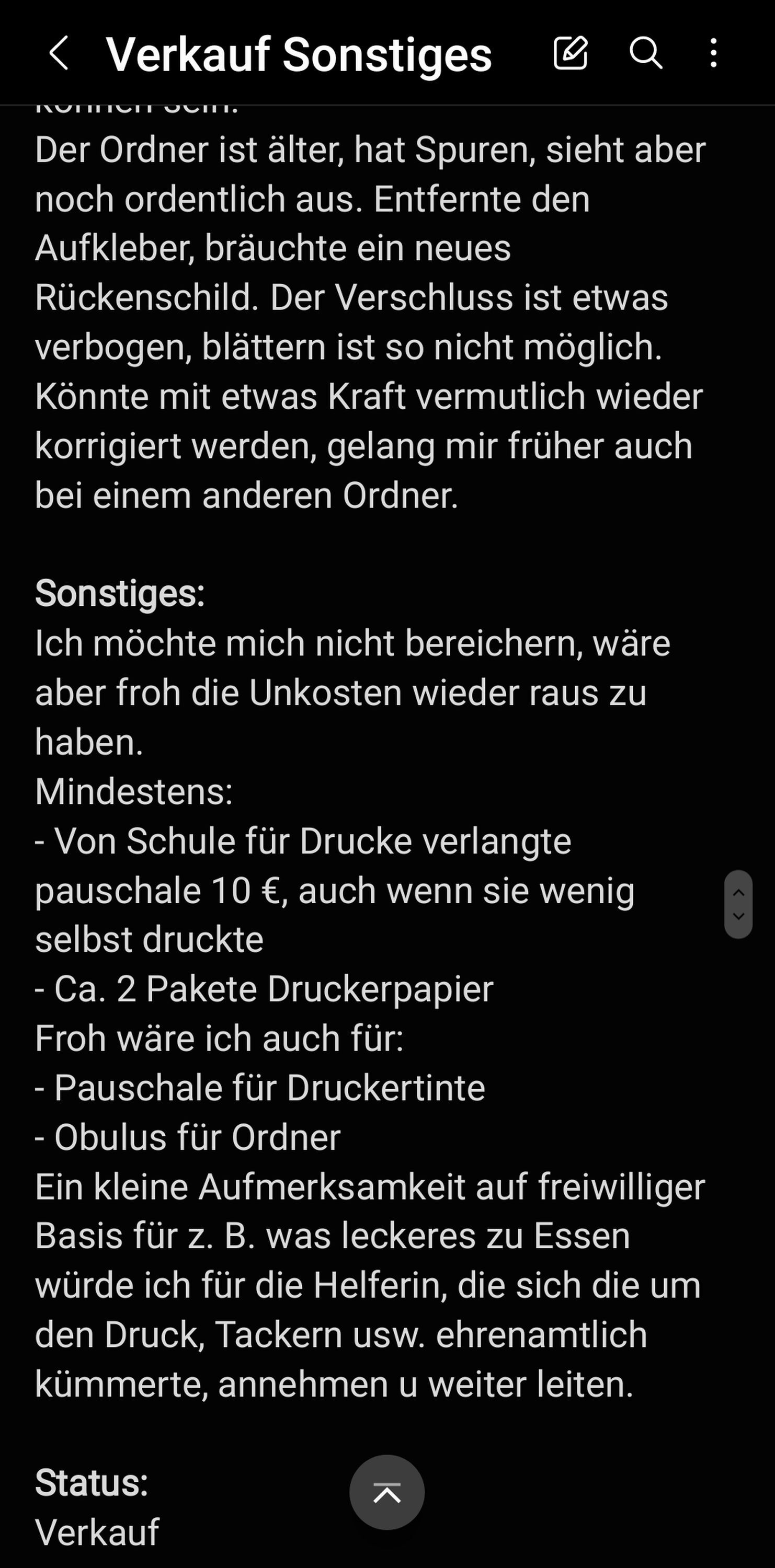The height and width of the screenshot is (1568, 775).
Task: Open edit mode with the pencil icon
Action: tap(571, 53)
